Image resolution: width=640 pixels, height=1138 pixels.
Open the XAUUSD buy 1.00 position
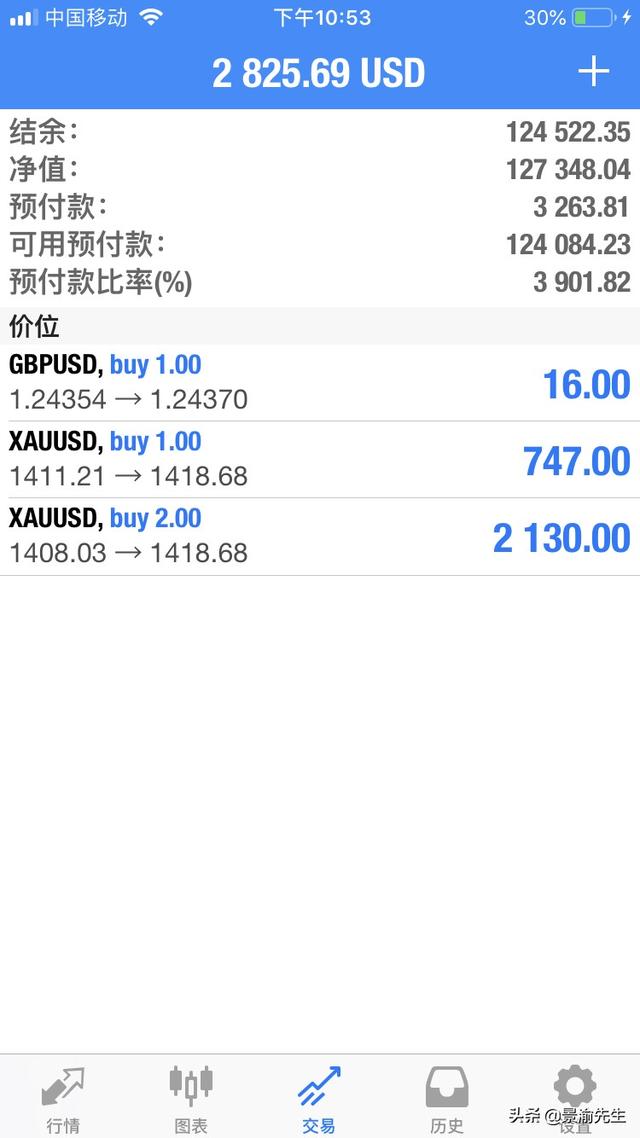point(320,459)
